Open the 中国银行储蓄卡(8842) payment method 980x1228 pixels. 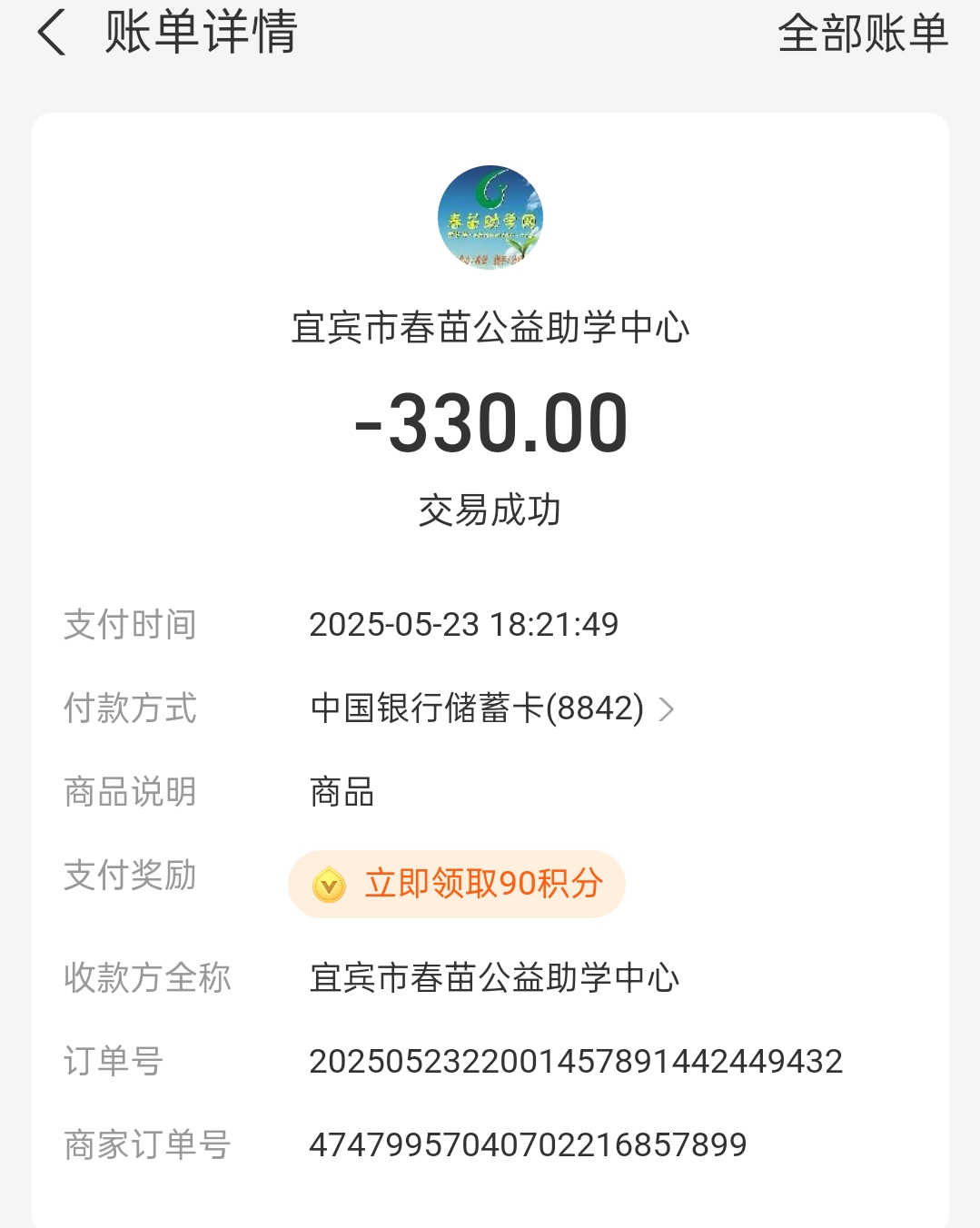pos(490,708)
